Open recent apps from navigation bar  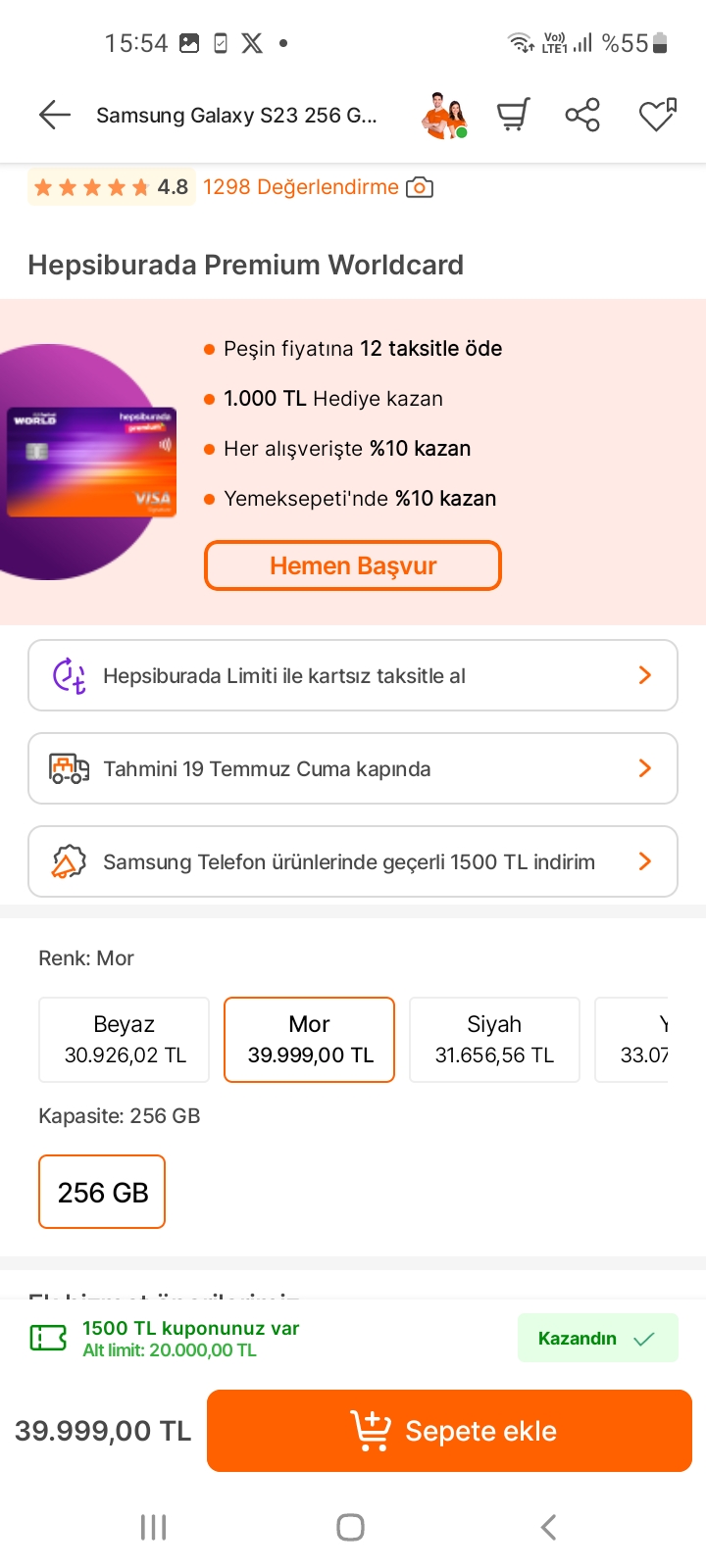tap(154, 1527)
